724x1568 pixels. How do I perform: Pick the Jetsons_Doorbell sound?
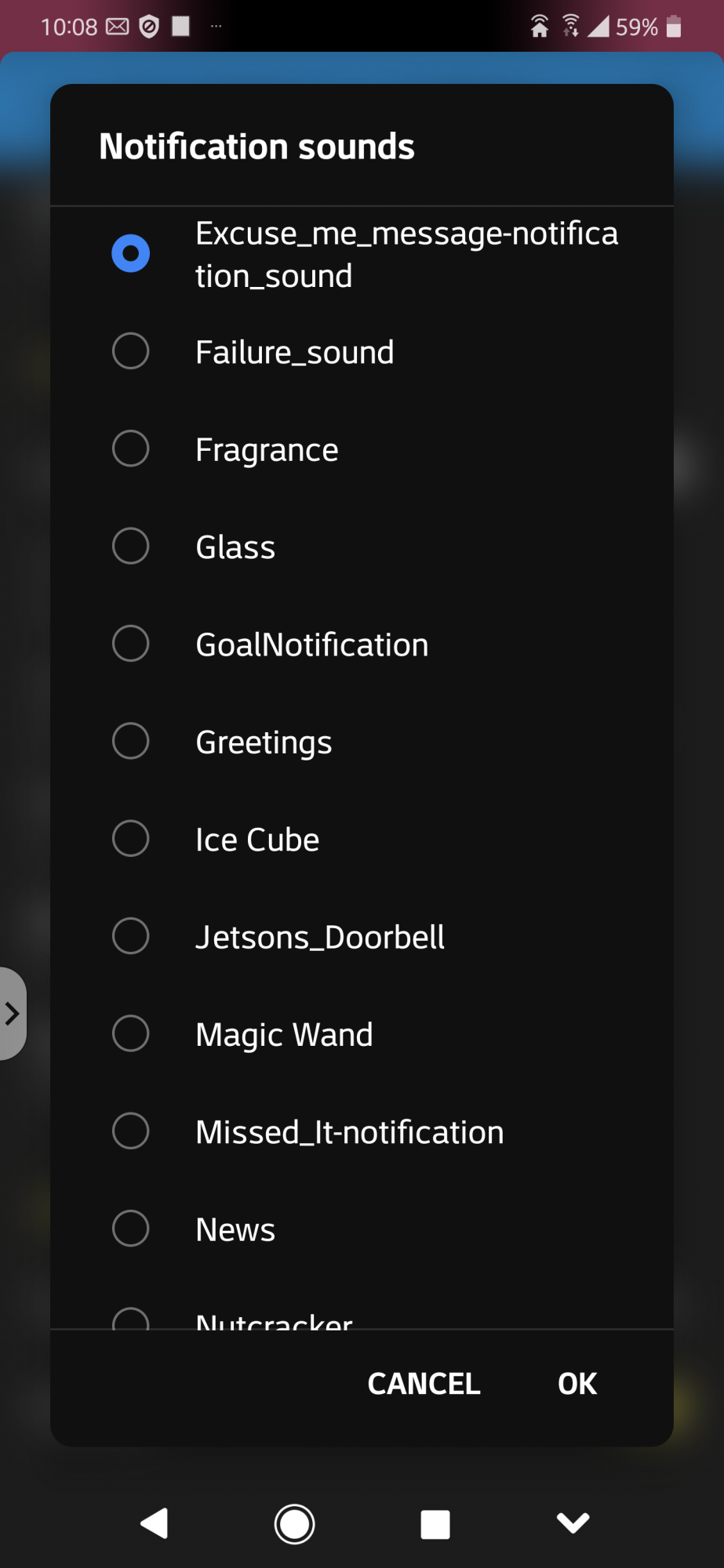362,936
